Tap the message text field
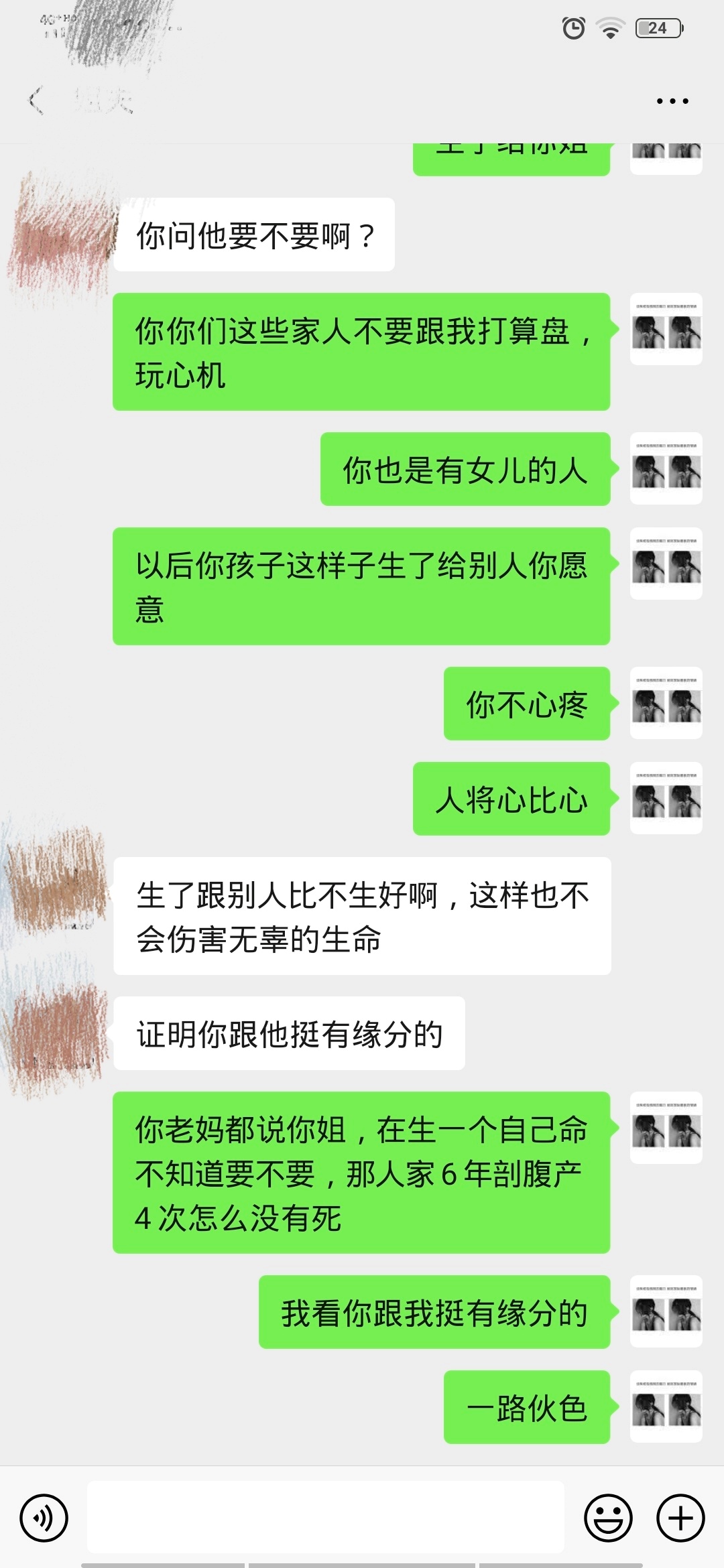 tap(325, 1518)
